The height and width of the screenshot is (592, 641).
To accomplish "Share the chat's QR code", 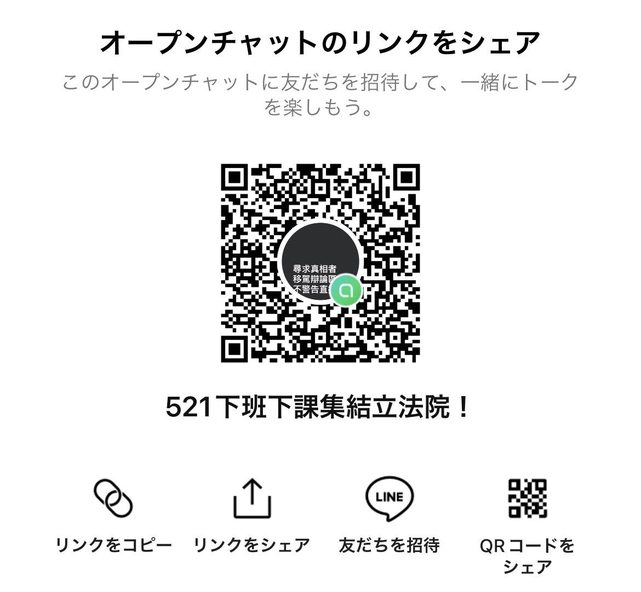I will (527, 498).
